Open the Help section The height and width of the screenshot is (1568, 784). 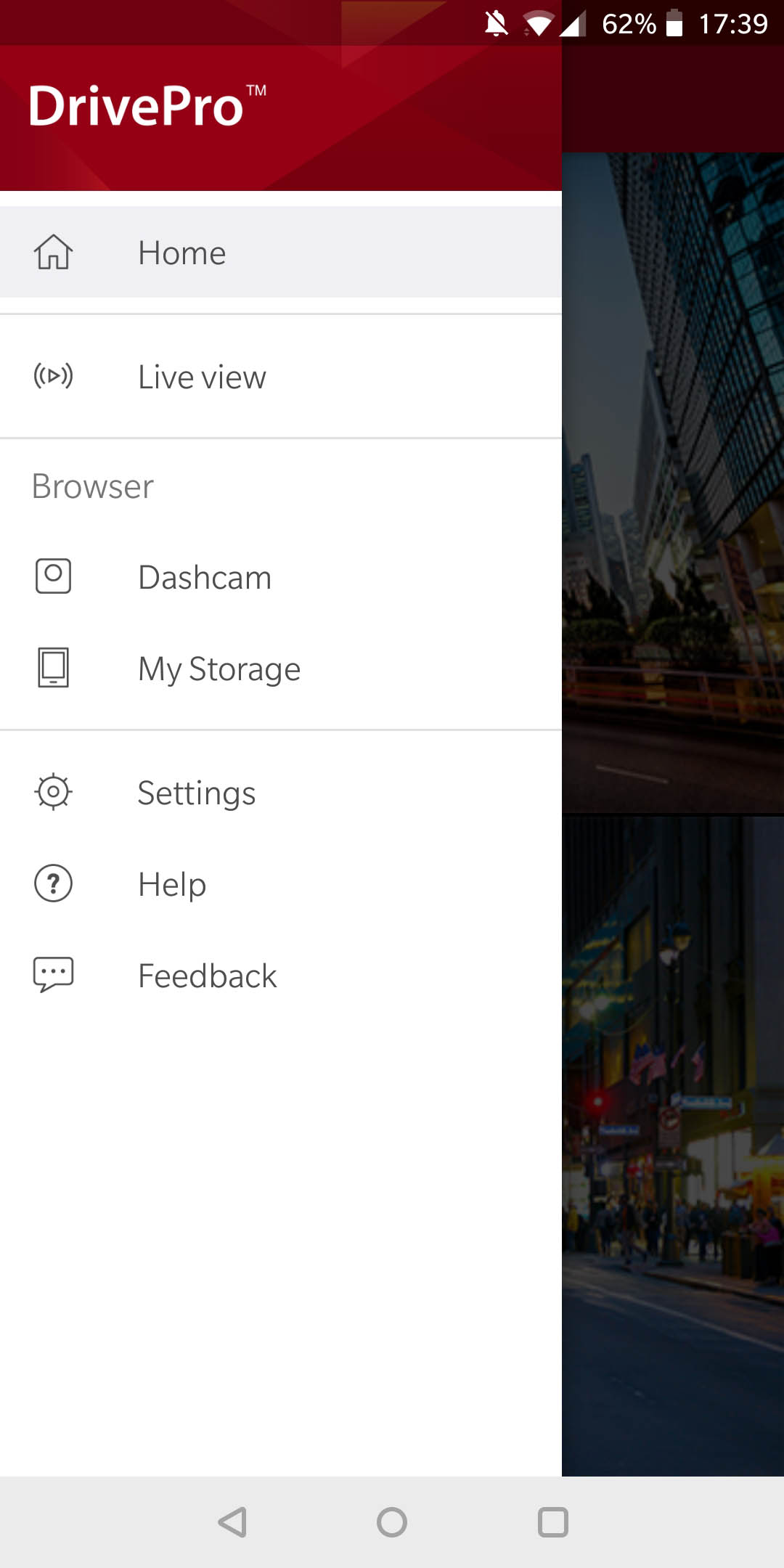click(280, 883)
